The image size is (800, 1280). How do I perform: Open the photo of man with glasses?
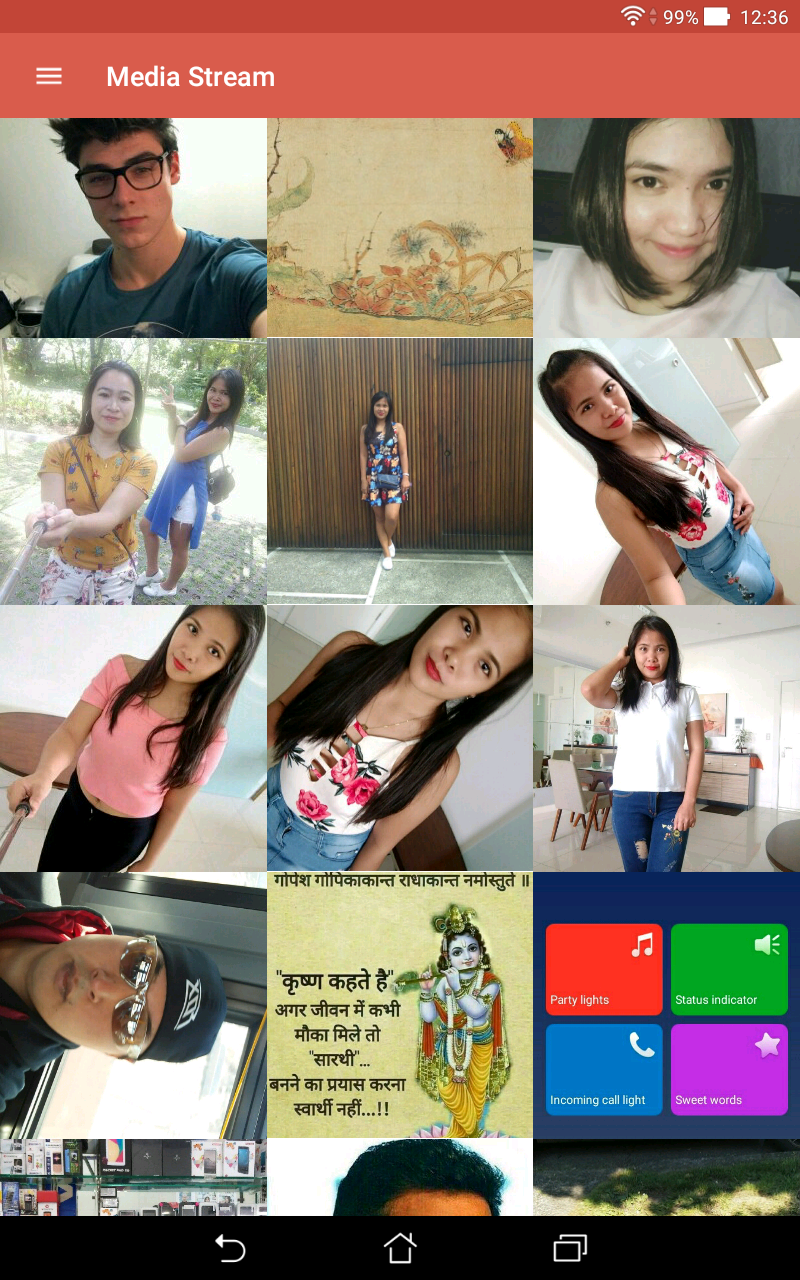point(133,228)
